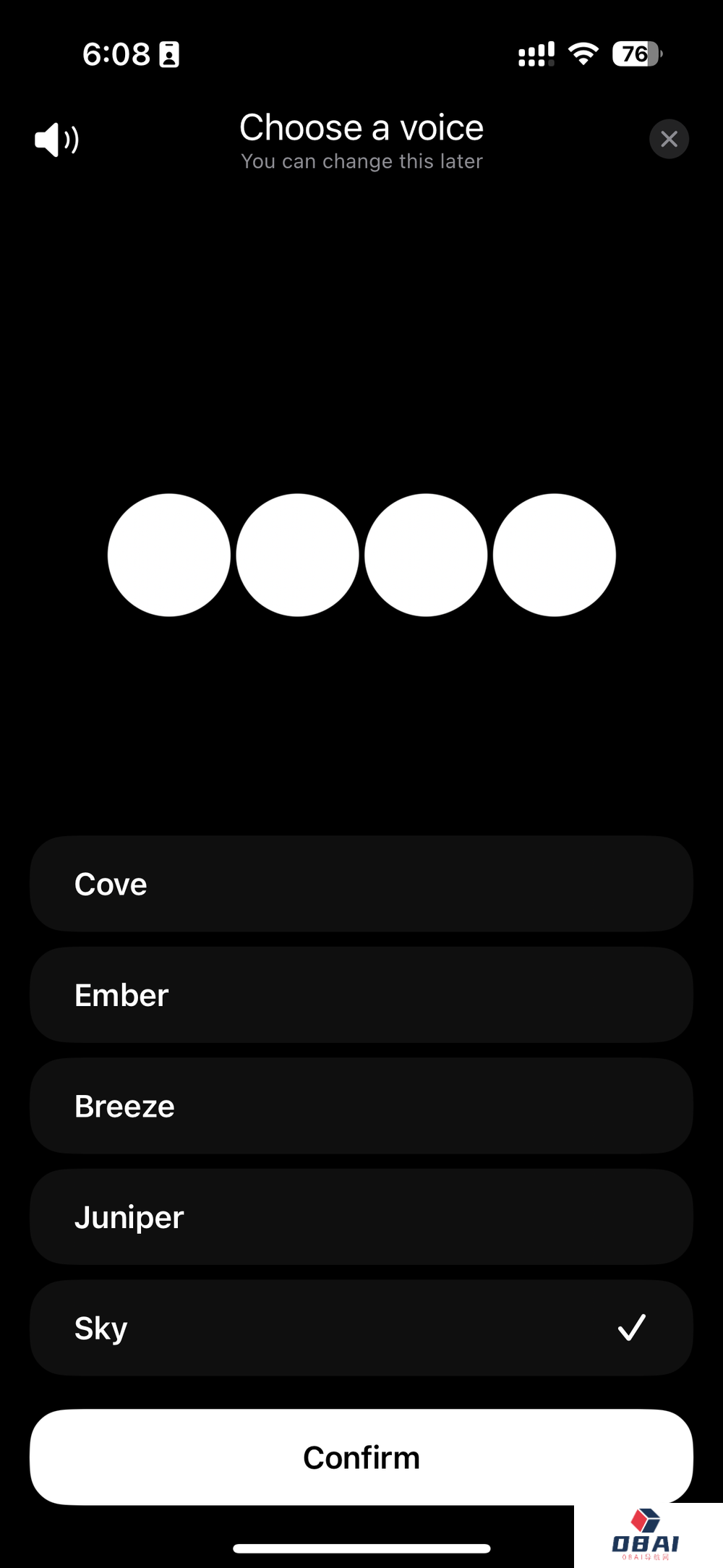Image resolution: width=723 pixels, height=1568 pixels.
Task: Close the voice selection screen
Action: click(669, 139)
